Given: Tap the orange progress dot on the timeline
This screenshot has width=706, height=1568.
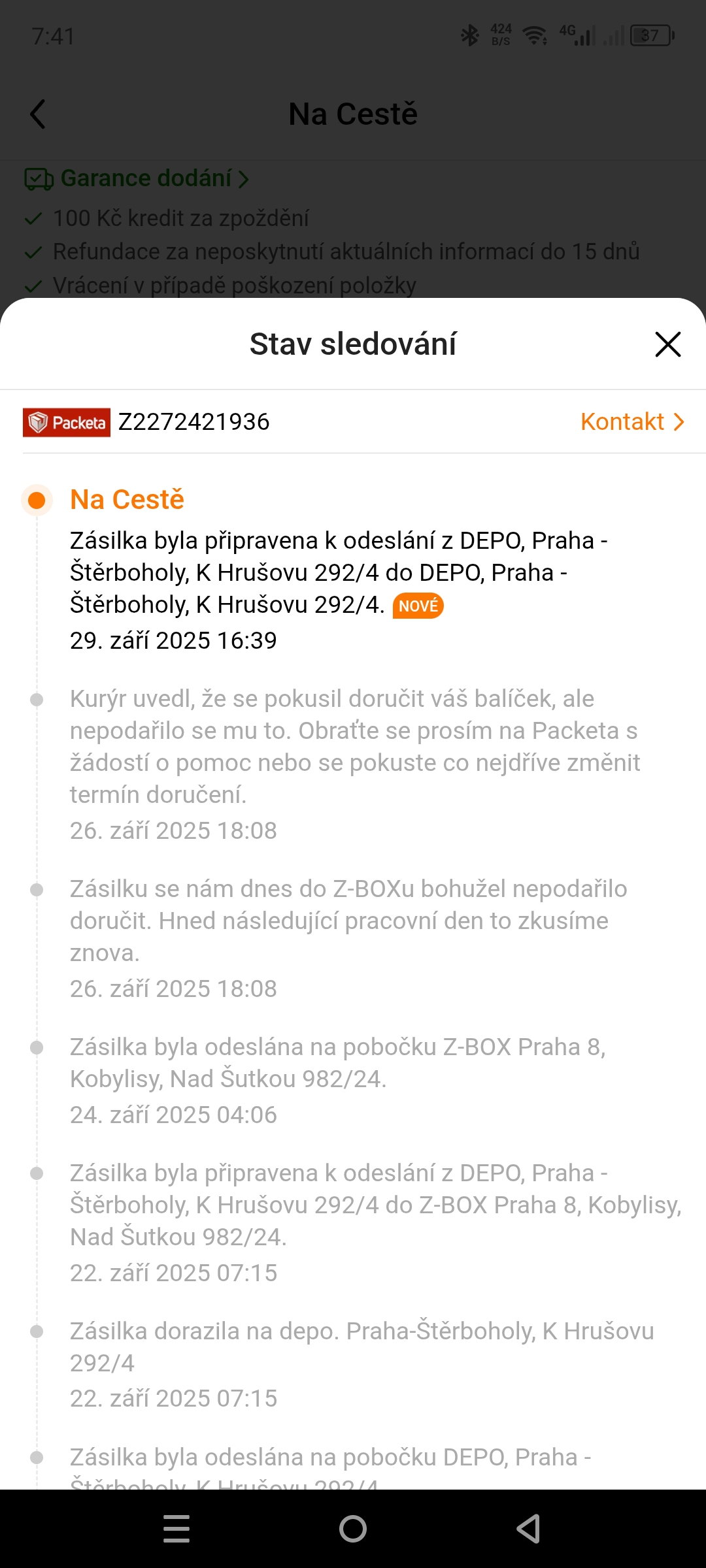Looking at the screenshot, I should 37,500.
